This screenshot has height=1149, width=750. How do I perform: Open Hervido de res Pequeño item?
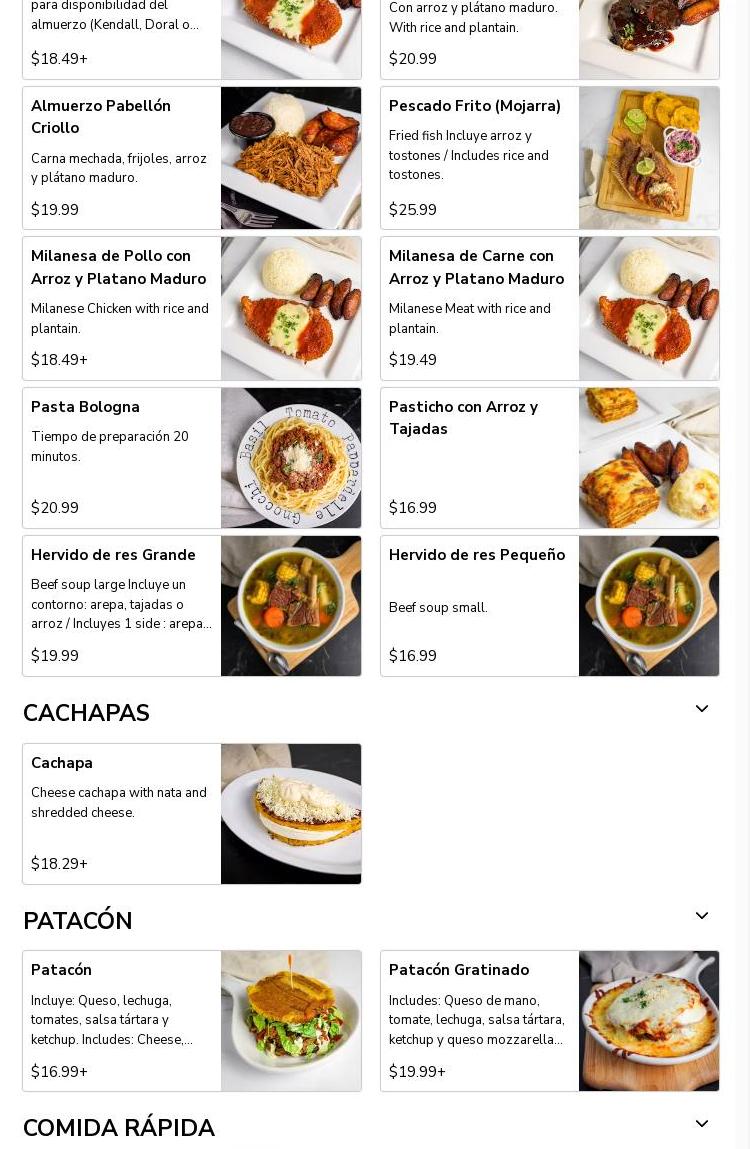click(x=549, y=606)
